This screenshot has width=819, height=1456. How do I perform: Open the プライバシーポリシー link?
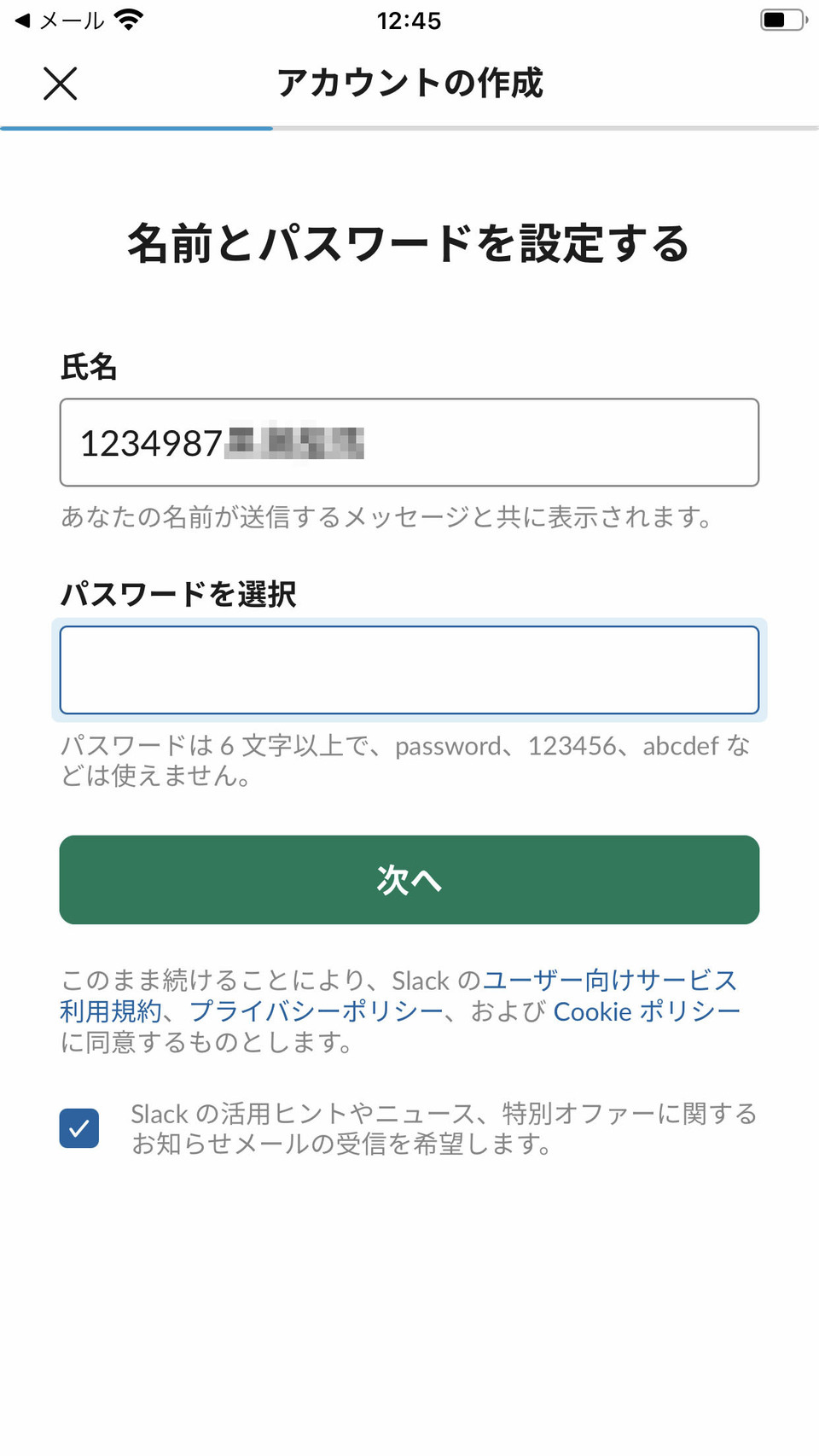(316, 1011)
